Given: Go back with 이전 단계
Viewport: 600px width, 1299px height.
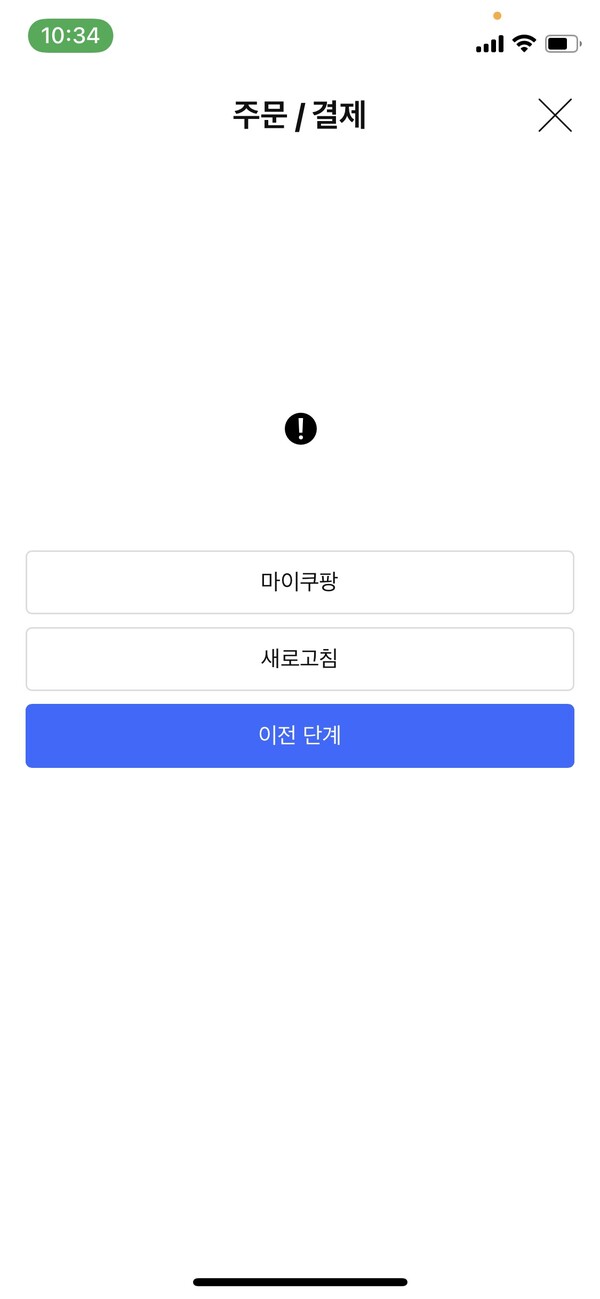Looking at the screenshot, I should pos(300,736).
